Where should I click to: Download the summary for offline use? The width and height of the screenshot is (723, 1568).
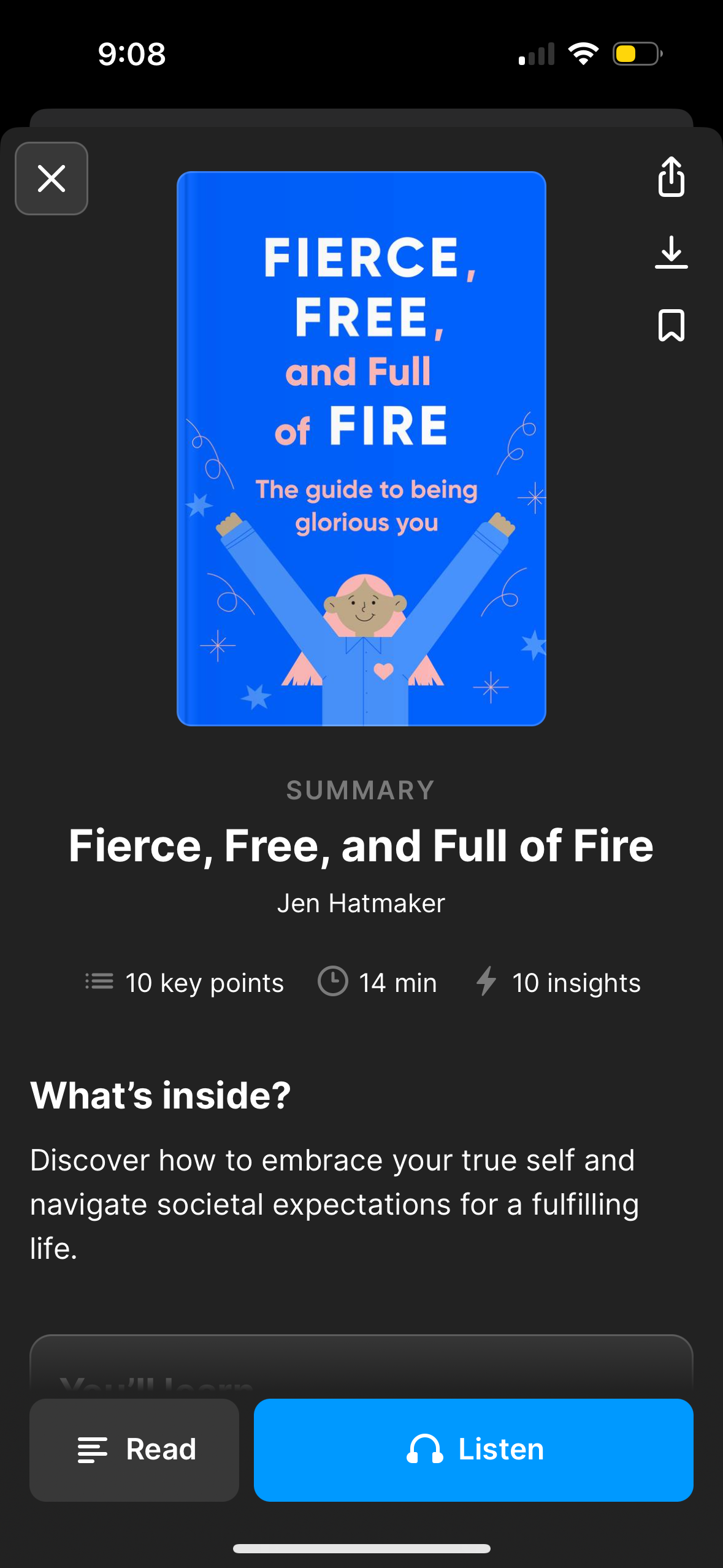click(671, 252)
